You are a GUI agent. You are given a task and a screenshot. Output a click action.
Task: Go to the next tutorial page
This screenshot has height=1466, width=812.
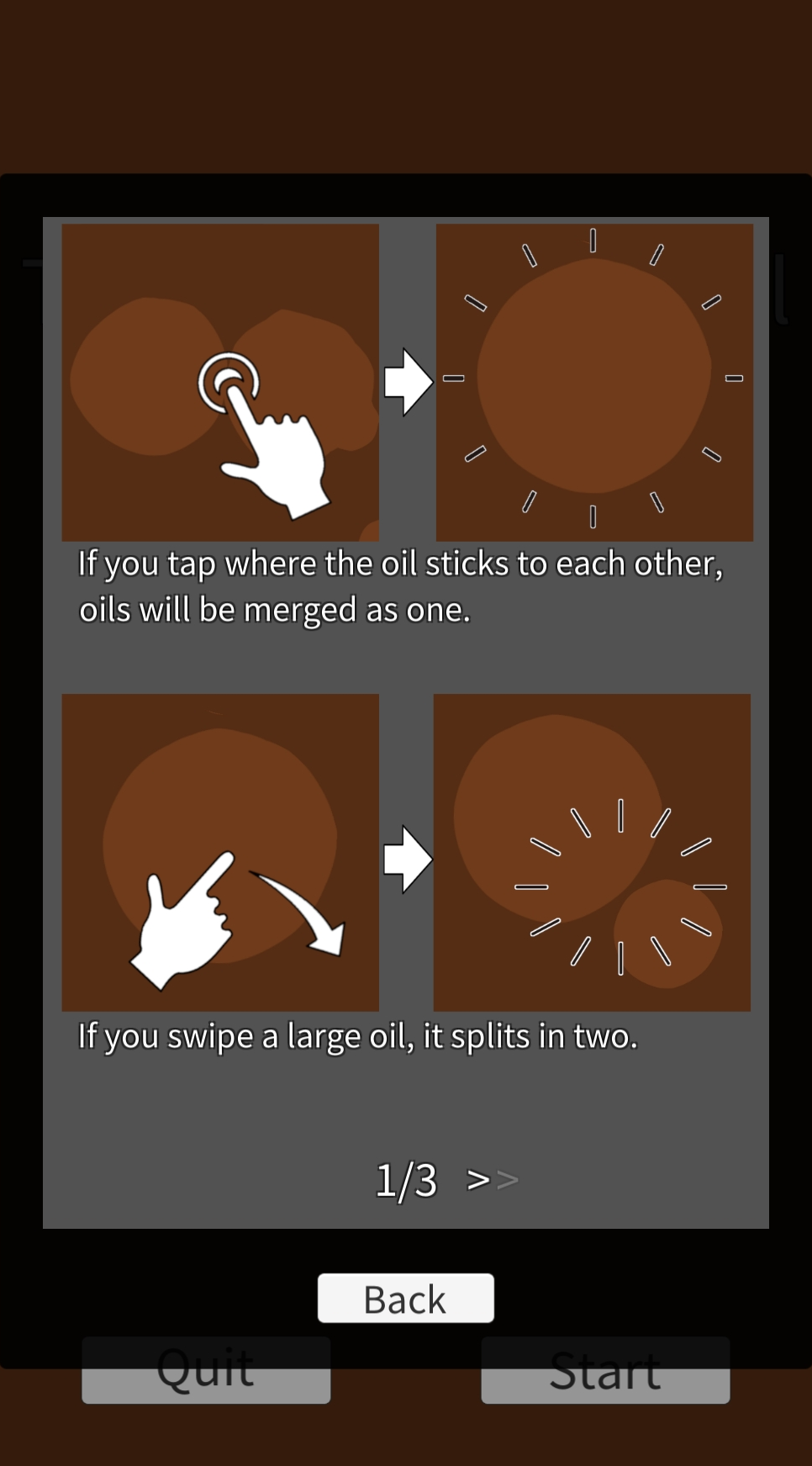492,1180
